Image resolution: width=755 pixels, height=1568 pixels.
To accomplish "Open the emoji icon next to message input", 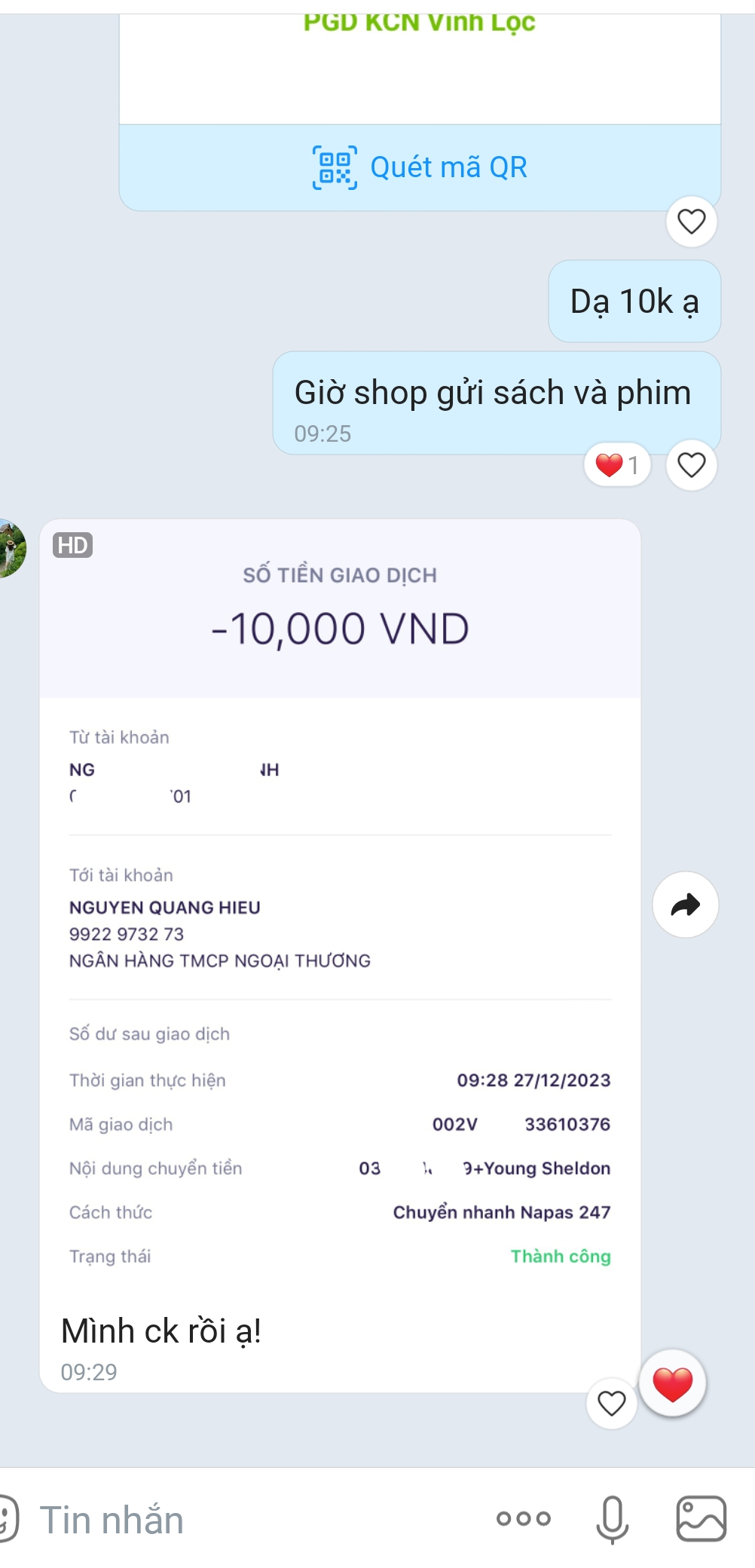I will coord(8,1519).
